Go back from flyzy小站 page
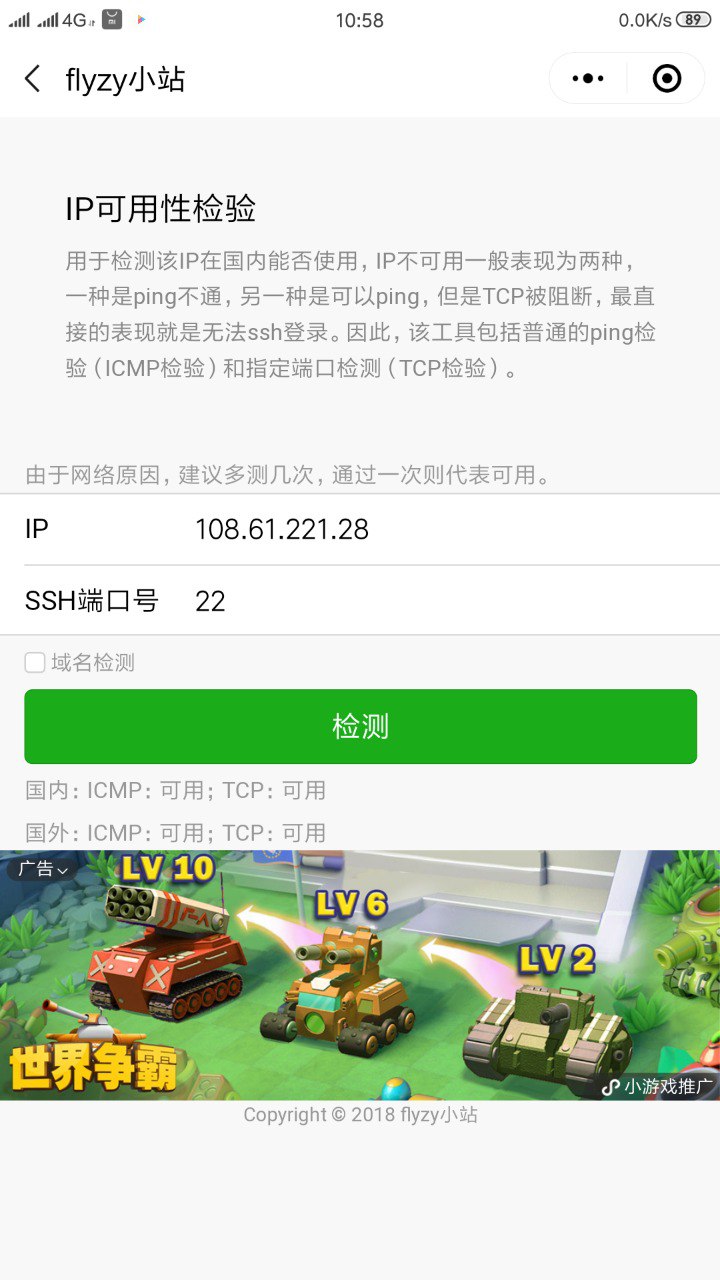 33,79
